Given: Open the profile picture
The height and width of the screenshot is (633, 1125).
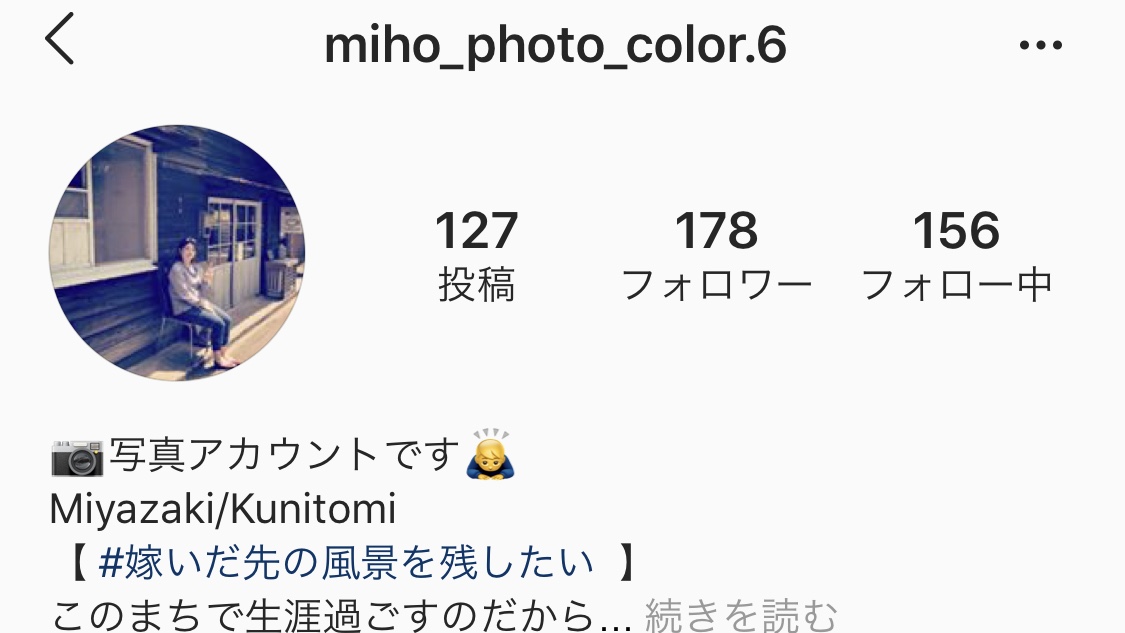Looking at the screenshot, I should point(177,253).
